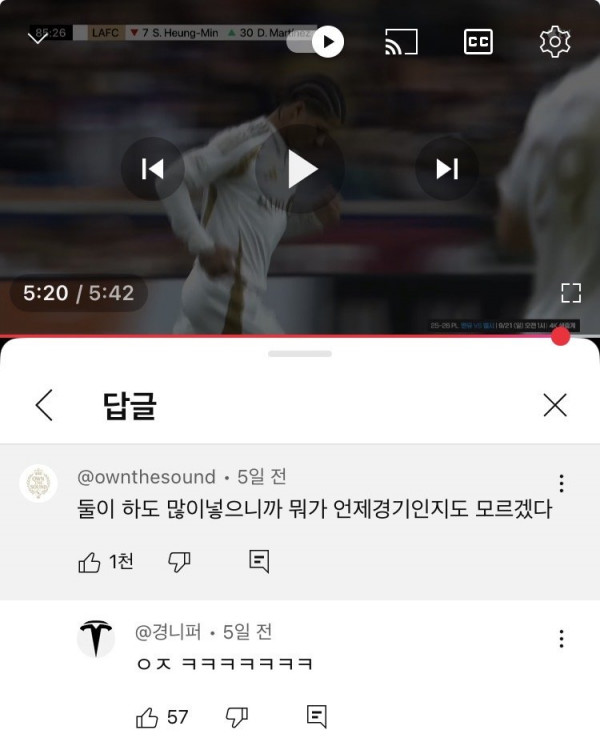The image size is (600, 746).
Task: Open options menu for the @경니퍼 reply
Action: pyautogui.click(x=561, y=638)
